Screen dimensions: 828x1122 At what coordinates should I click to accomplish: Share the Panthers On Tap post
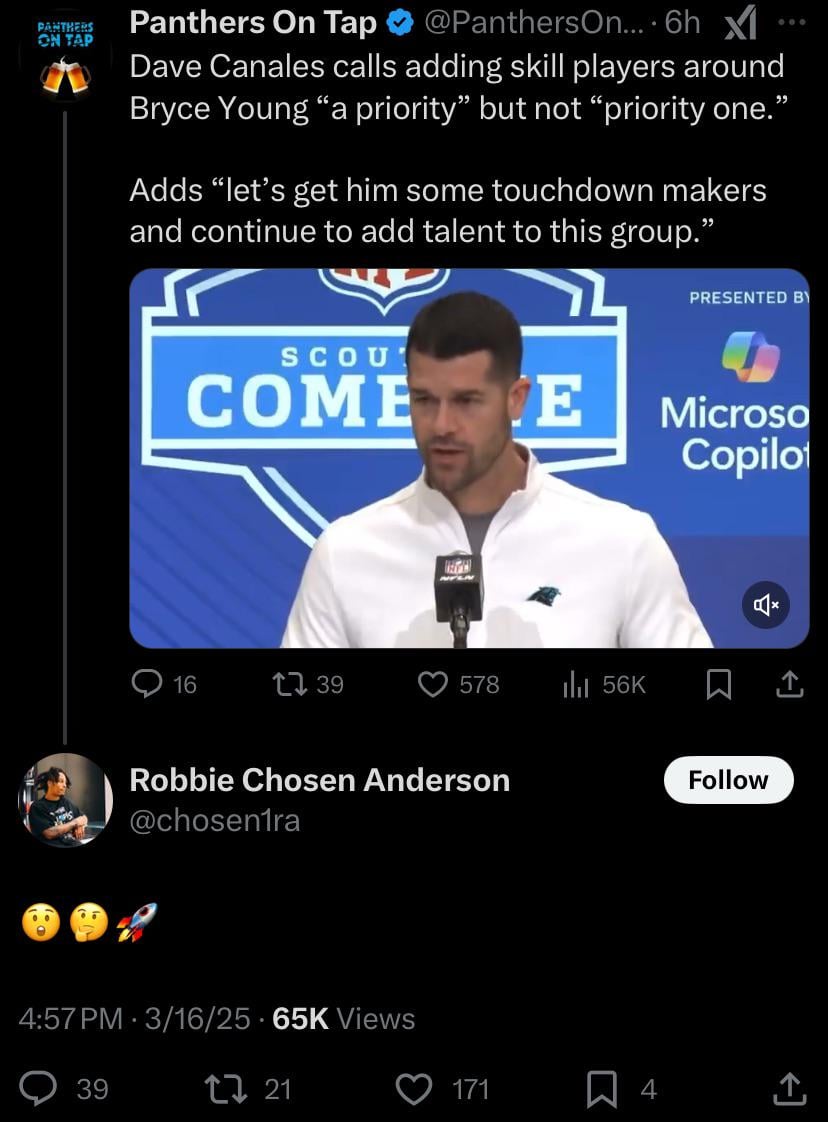789,684
